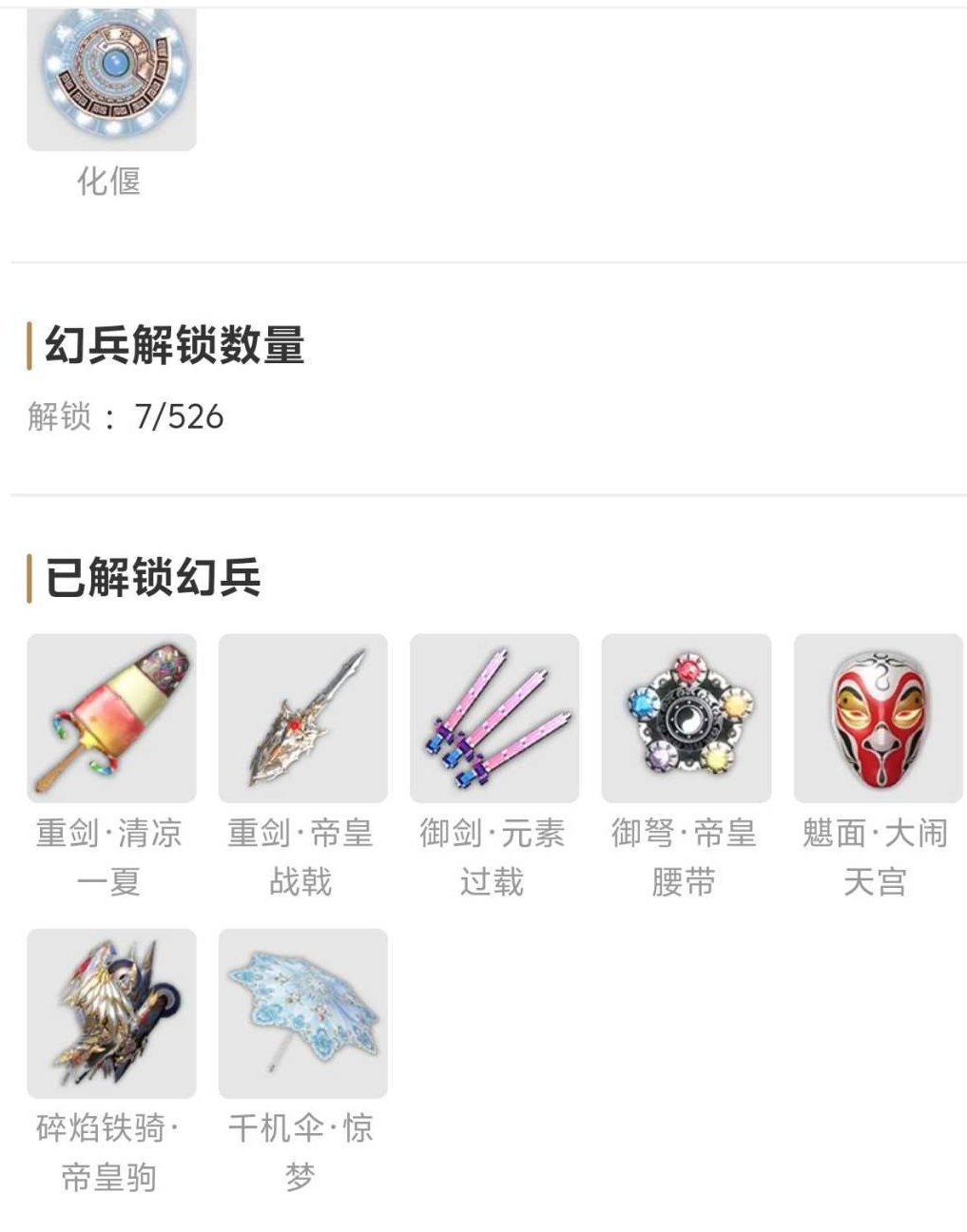Viewport: 967px width, 1232px height.
Task: Click the 千机伞·惊梦 label text
Action: (302, 1155)
